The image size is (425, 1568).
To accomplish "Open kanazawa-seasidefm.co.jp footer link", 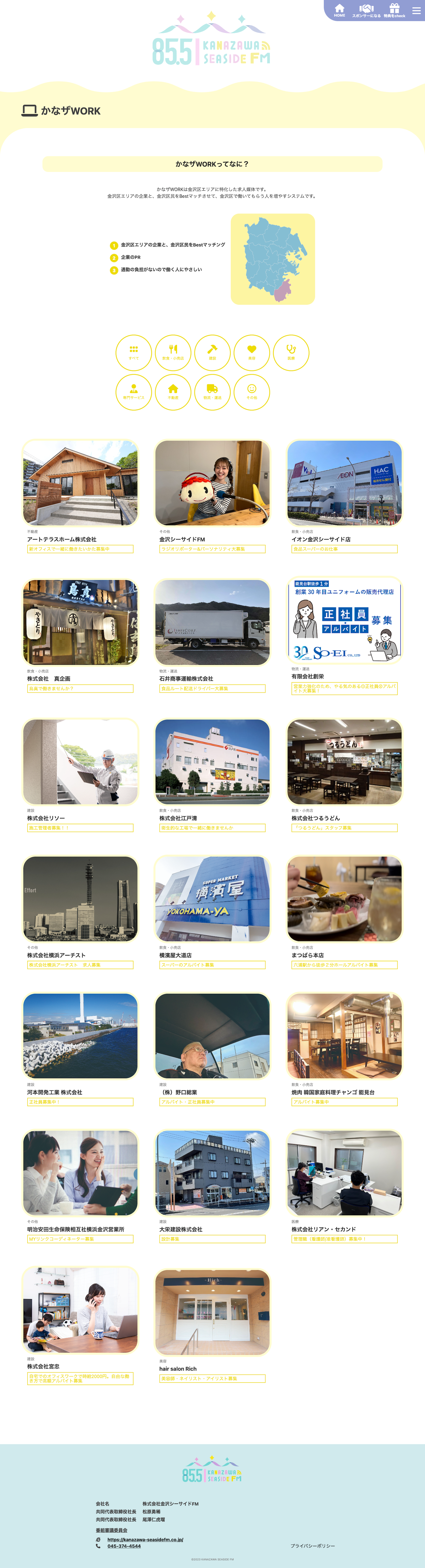I will (x=145, y=1539).
